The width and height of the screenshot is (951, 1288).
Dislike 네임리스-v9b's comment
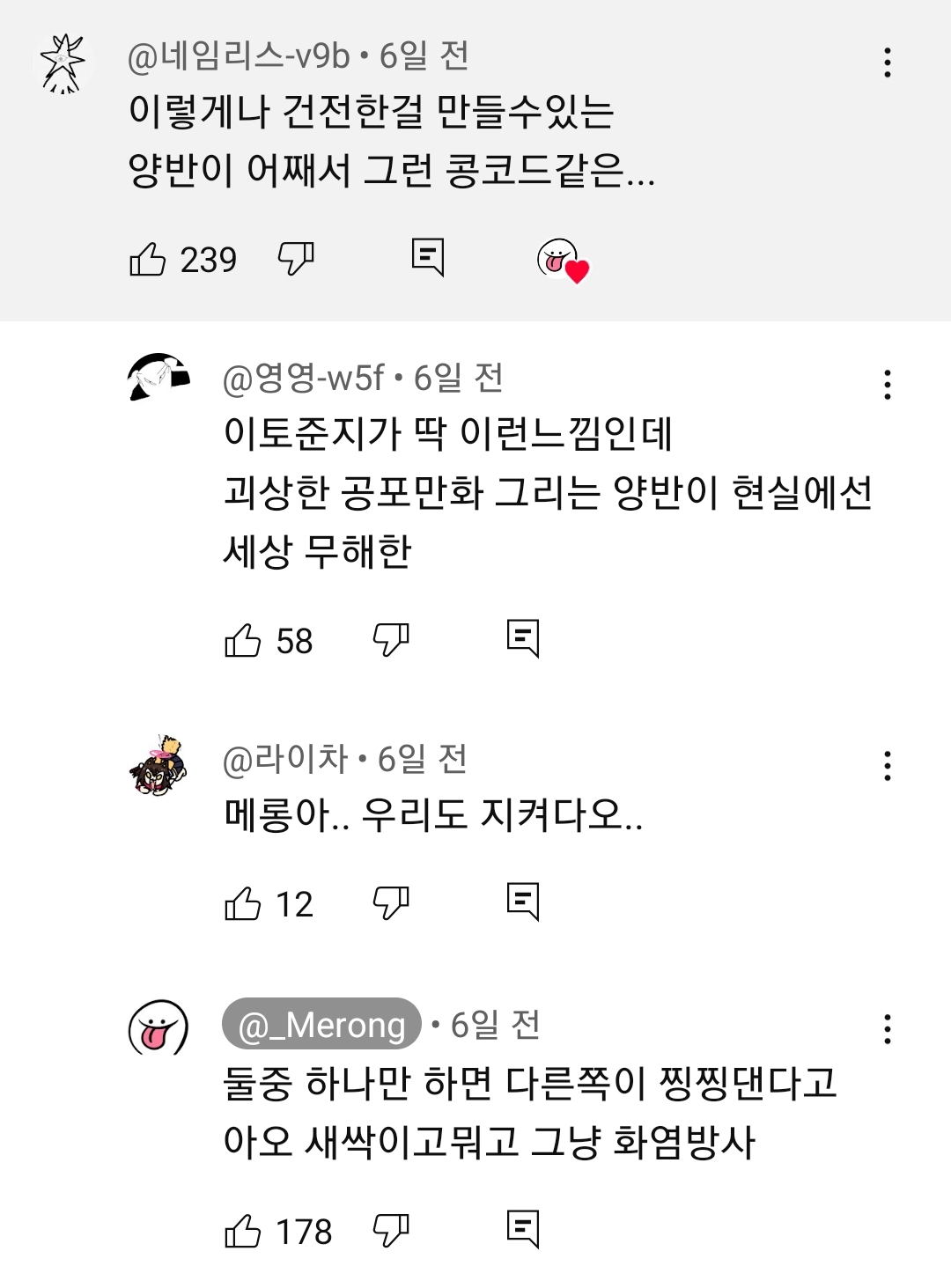[296, 259]
